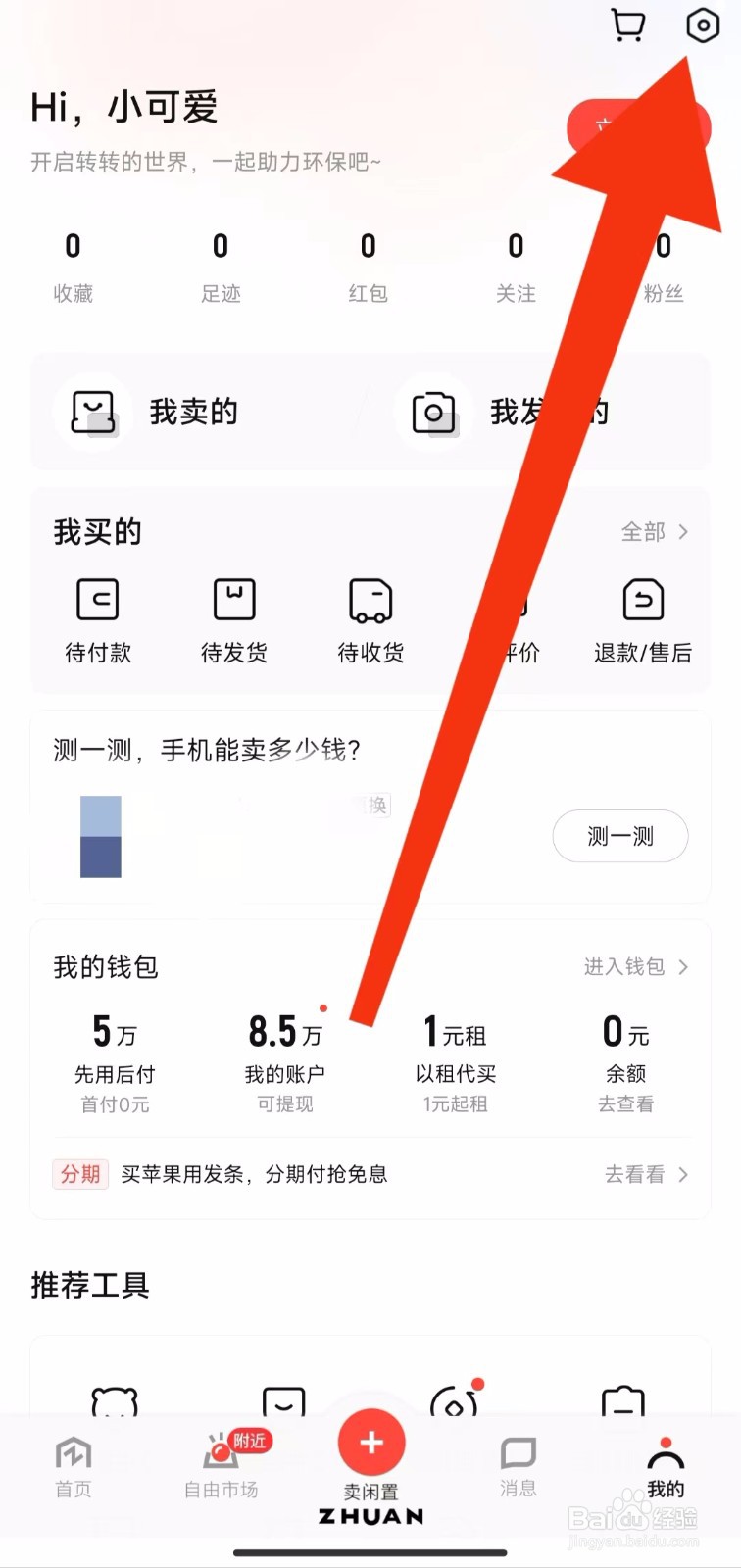Click the 去查看 balance link
Screen dimensions: 741x1568
coord(624,1104)
